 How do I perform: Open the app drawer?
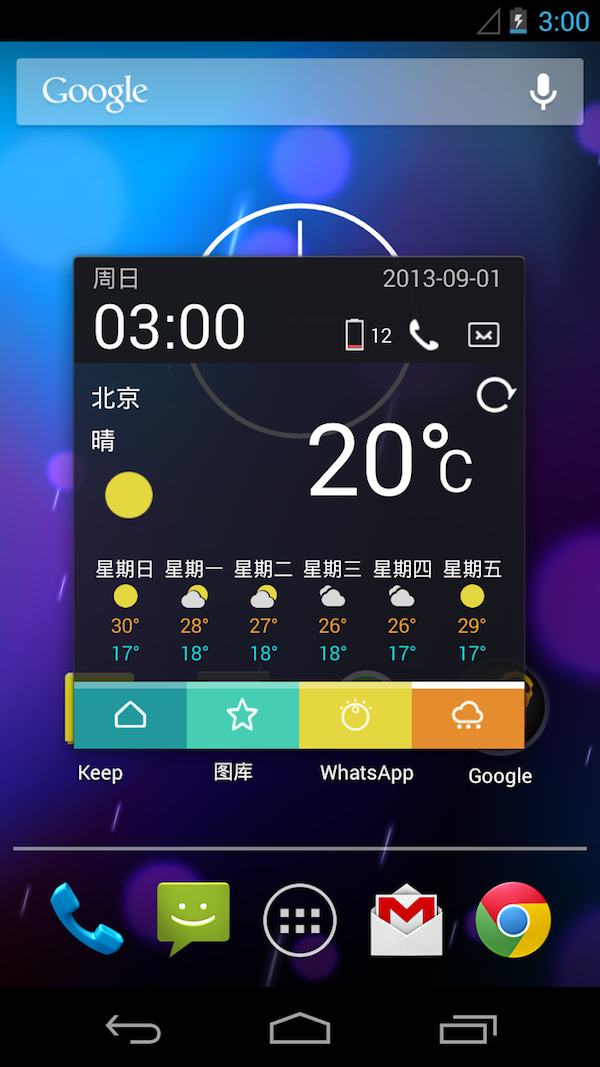point(300,920)
